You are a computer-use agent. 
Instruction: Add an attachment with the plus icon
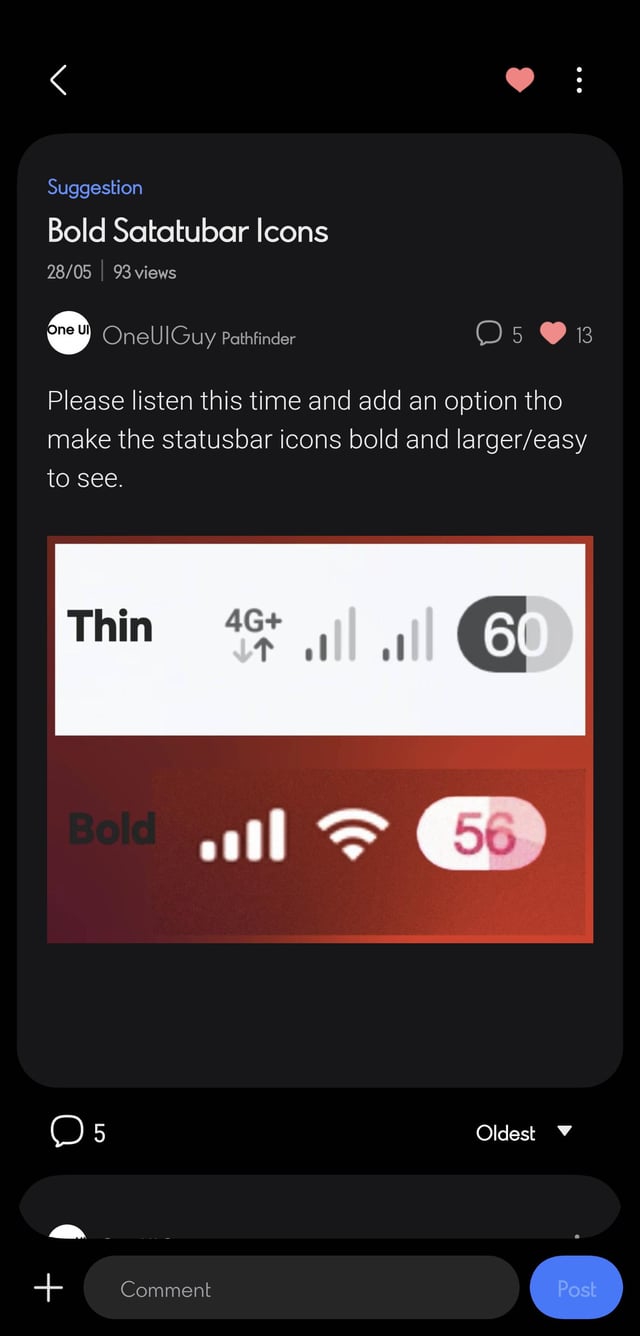coord(48,1288)
